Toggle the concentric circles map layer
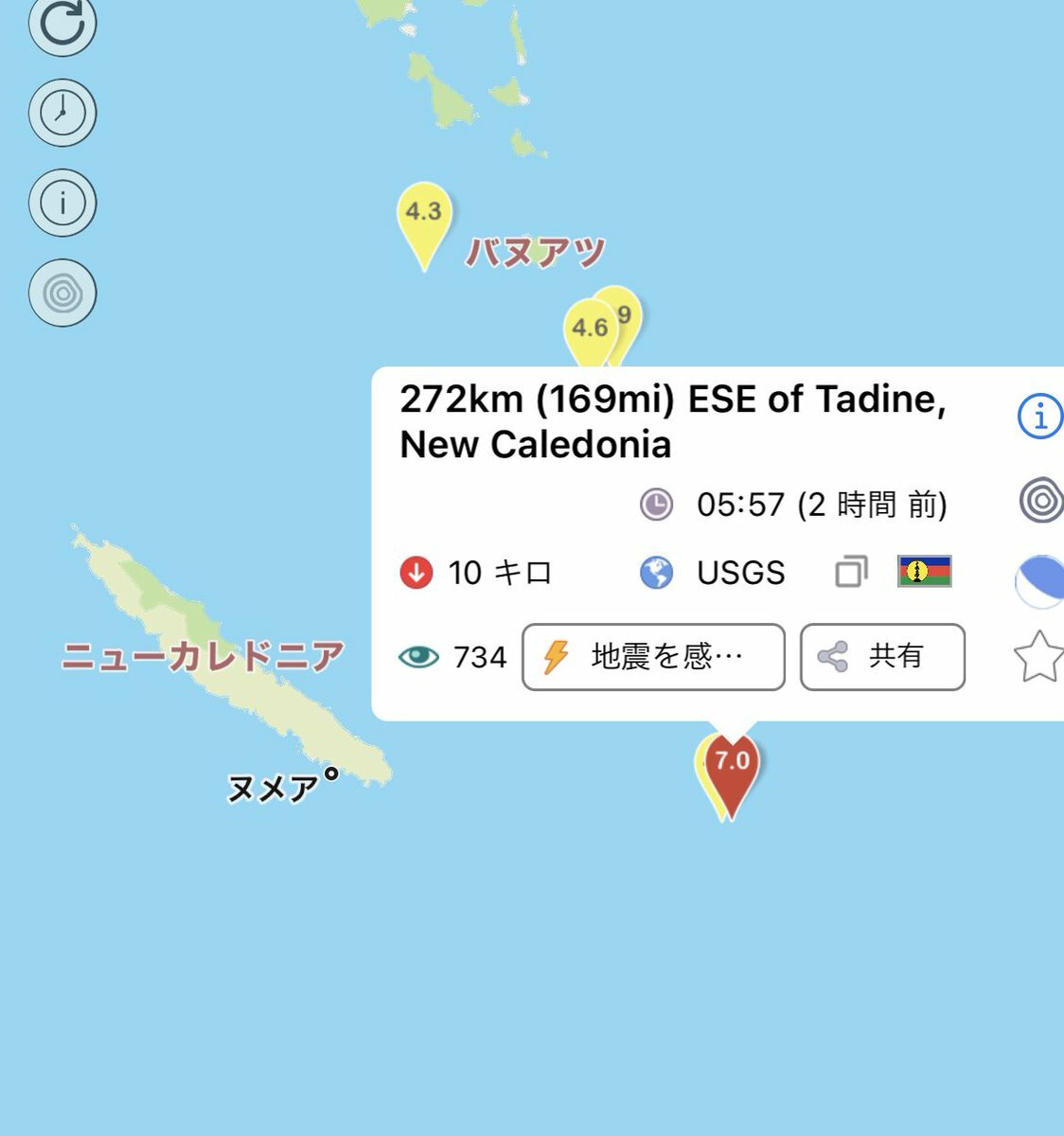This screenshot has width=1064, height=1136. tap(62, 293)
